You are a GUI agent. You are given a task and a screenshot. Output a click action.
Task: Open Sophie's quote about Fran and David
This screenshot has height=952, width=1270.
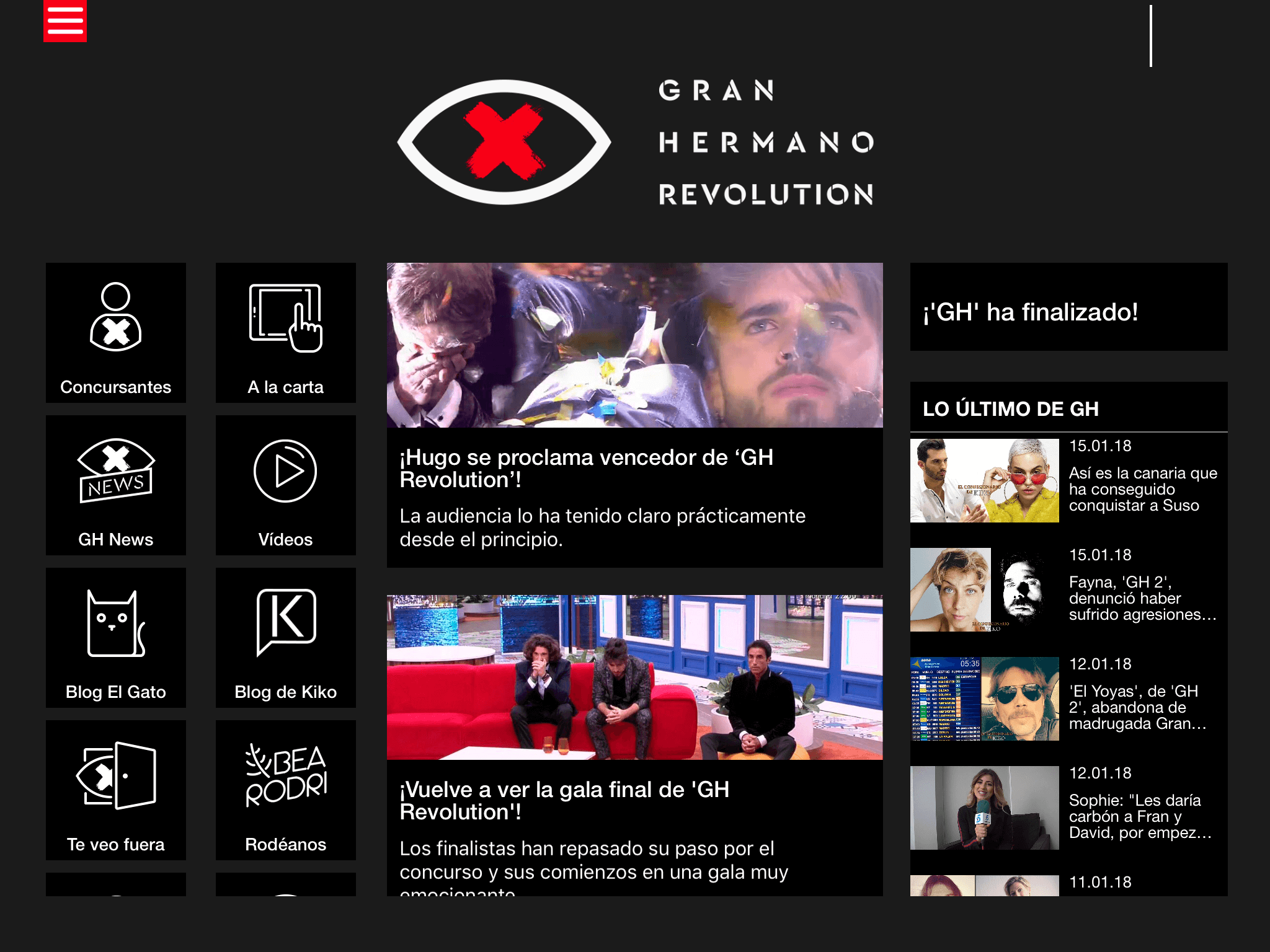click(x=1068, y=808)
